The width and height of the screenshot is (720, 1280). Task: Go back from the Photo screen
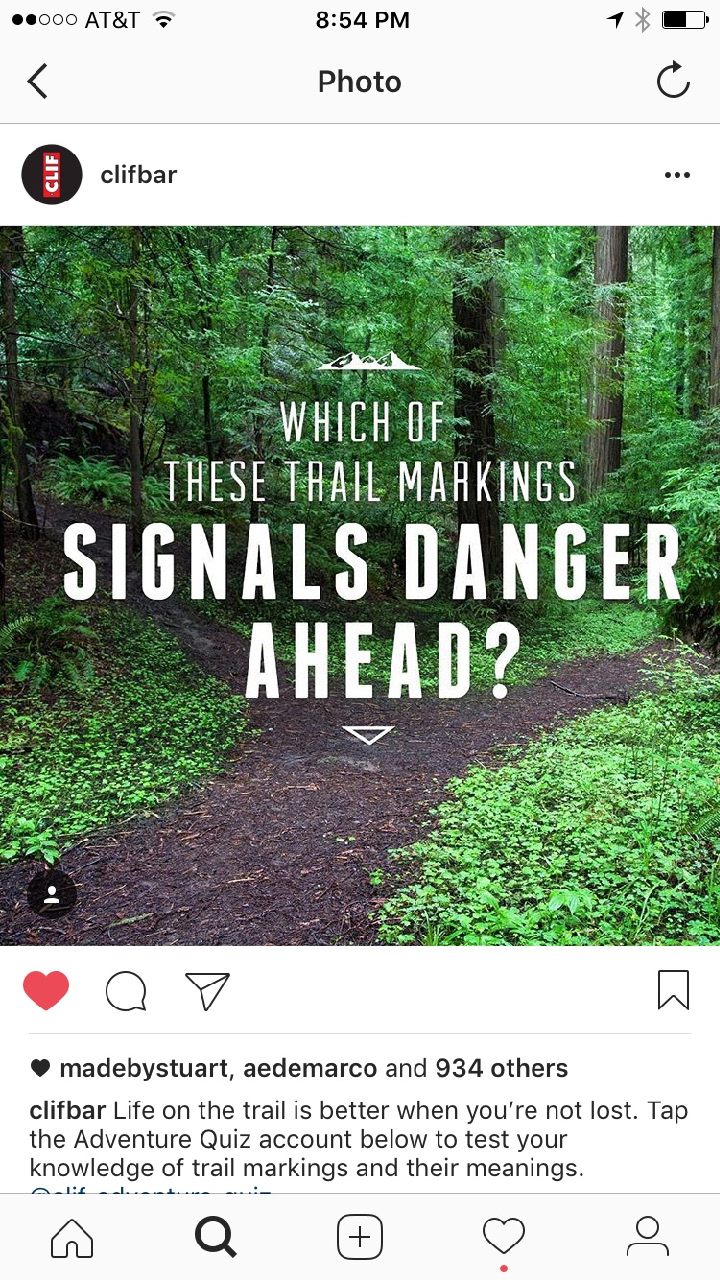pyautogui.click(x=38, y=81)
